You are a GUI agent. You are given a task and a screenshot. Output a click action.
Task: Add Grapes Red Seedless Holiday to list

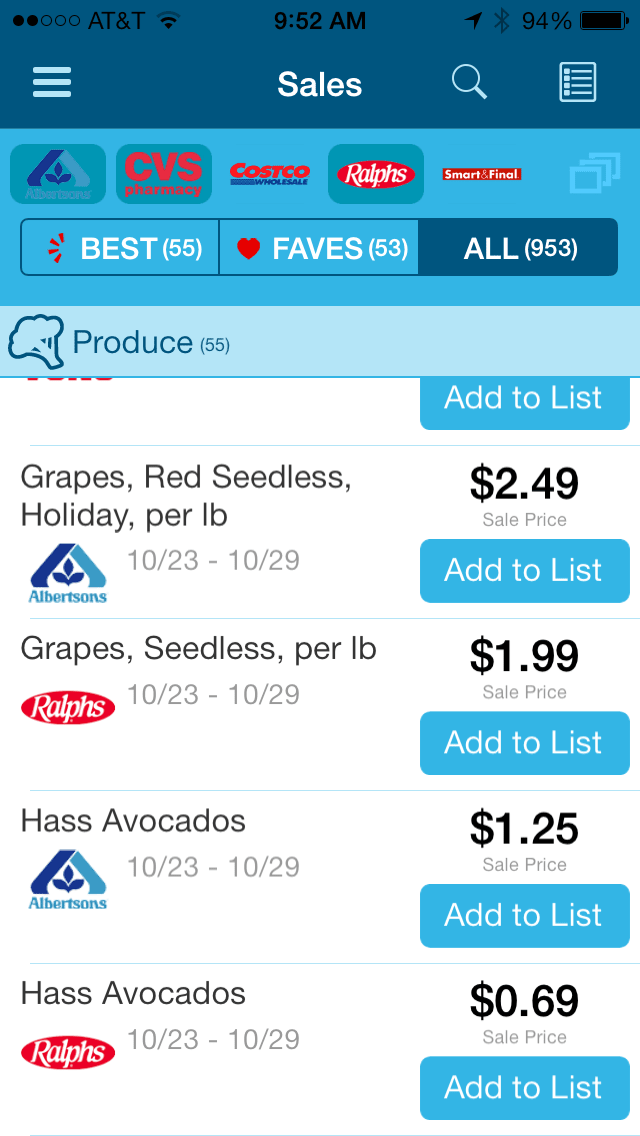pyautogui.click(x=525, y=570)
